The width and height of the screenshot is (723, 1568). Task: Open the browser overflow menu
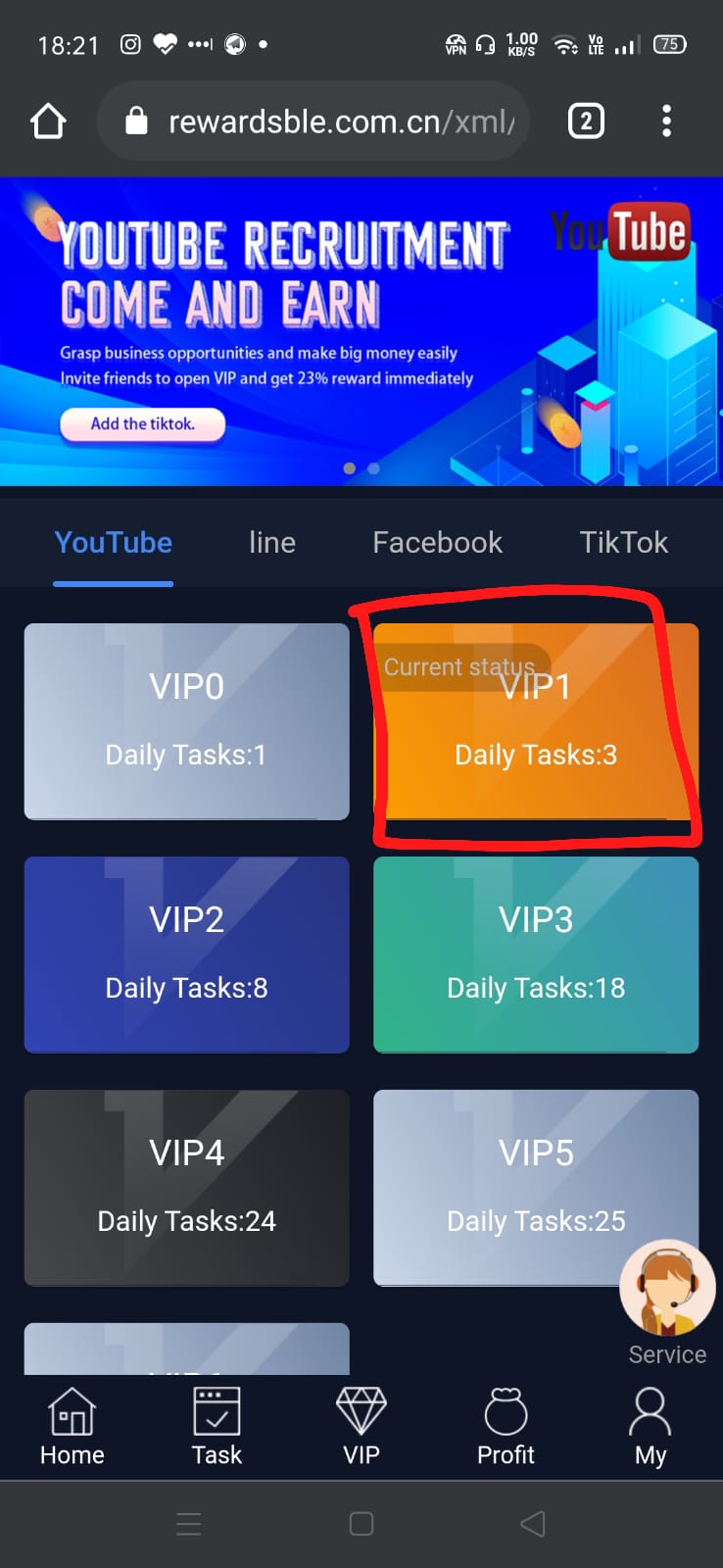pyautogui.click(x=666, y=122)
